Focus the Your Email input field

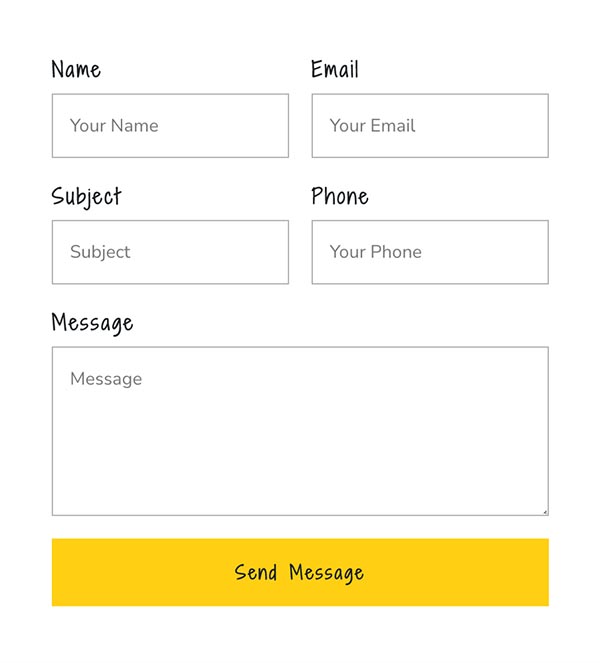click(430, 126)
